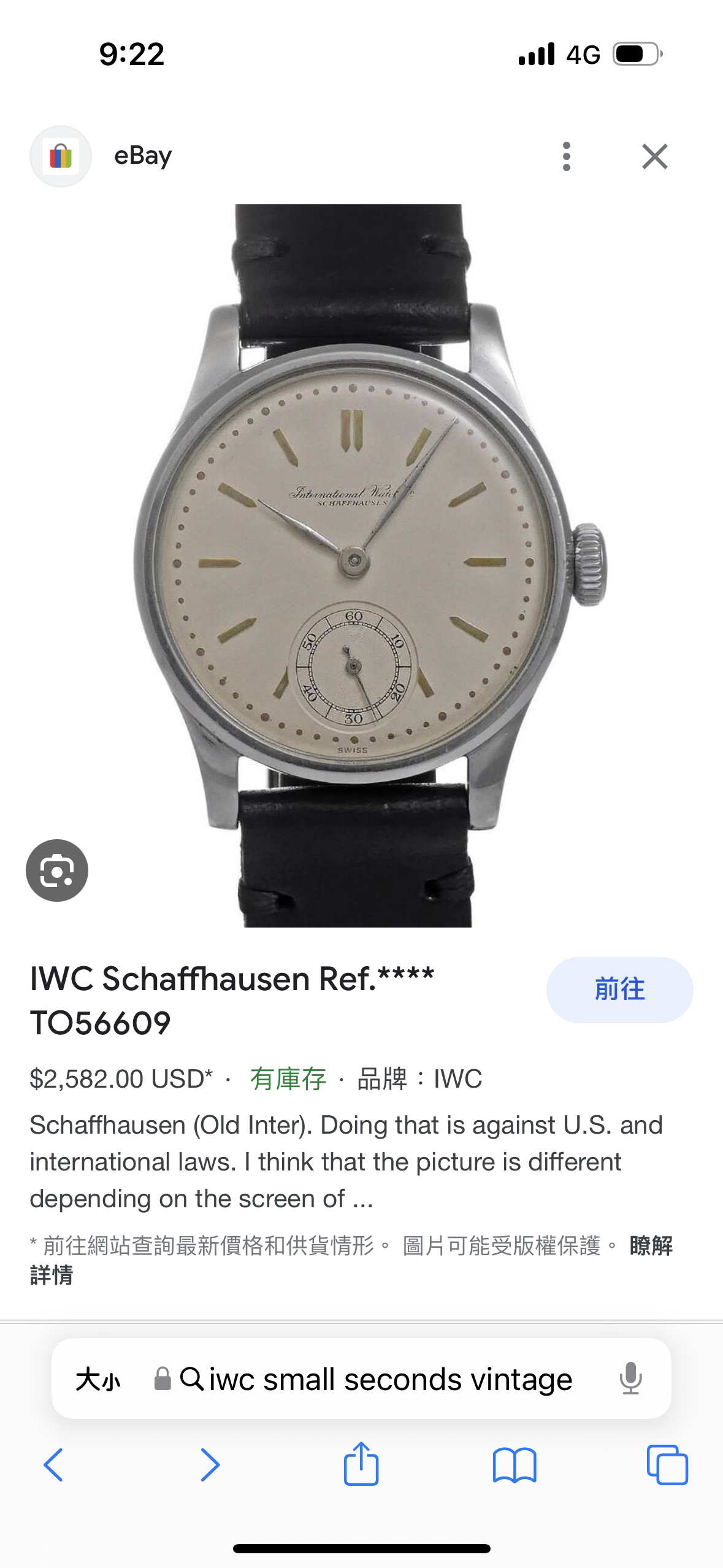Open Safari bookmarks
723x1568 pixels.
(515, 1465)
